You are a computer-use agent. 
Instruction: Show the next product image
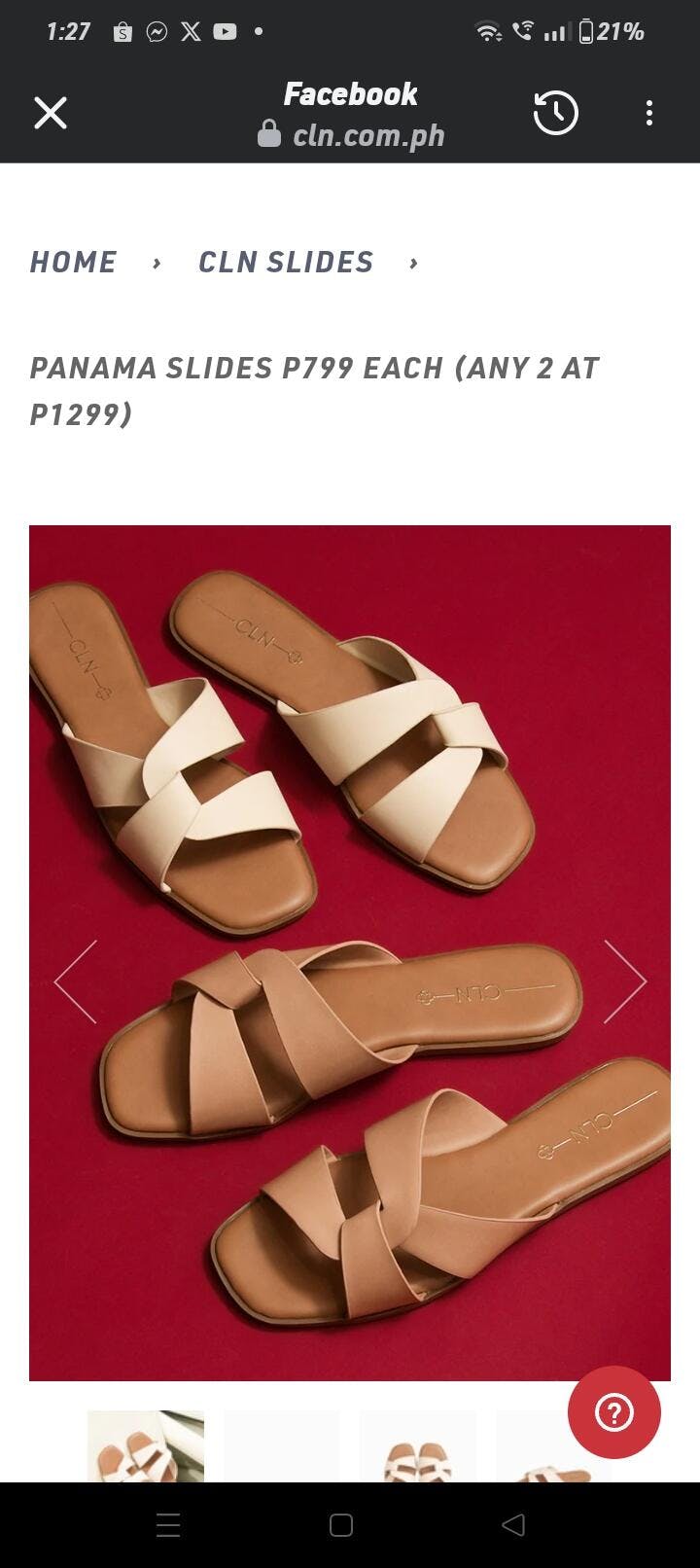click(x=624, y=981)
